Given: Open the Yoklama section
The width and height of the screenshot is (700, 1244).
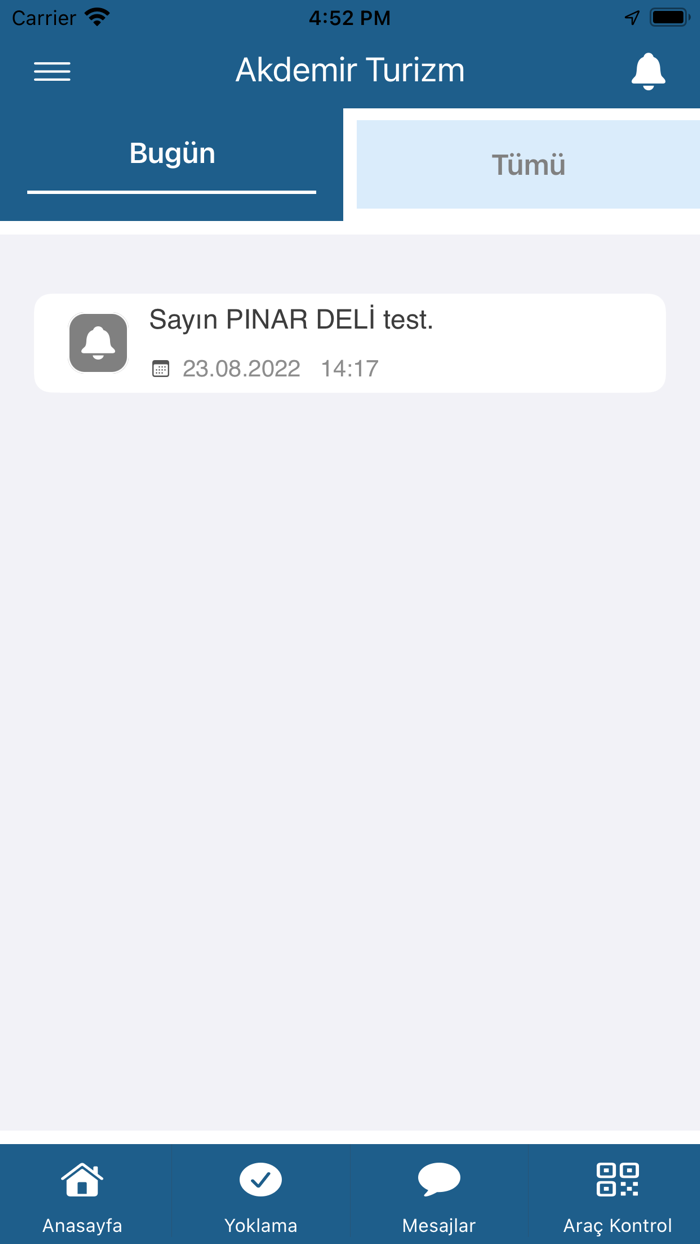Looking at the screenshot, I should pos(261,1195).
